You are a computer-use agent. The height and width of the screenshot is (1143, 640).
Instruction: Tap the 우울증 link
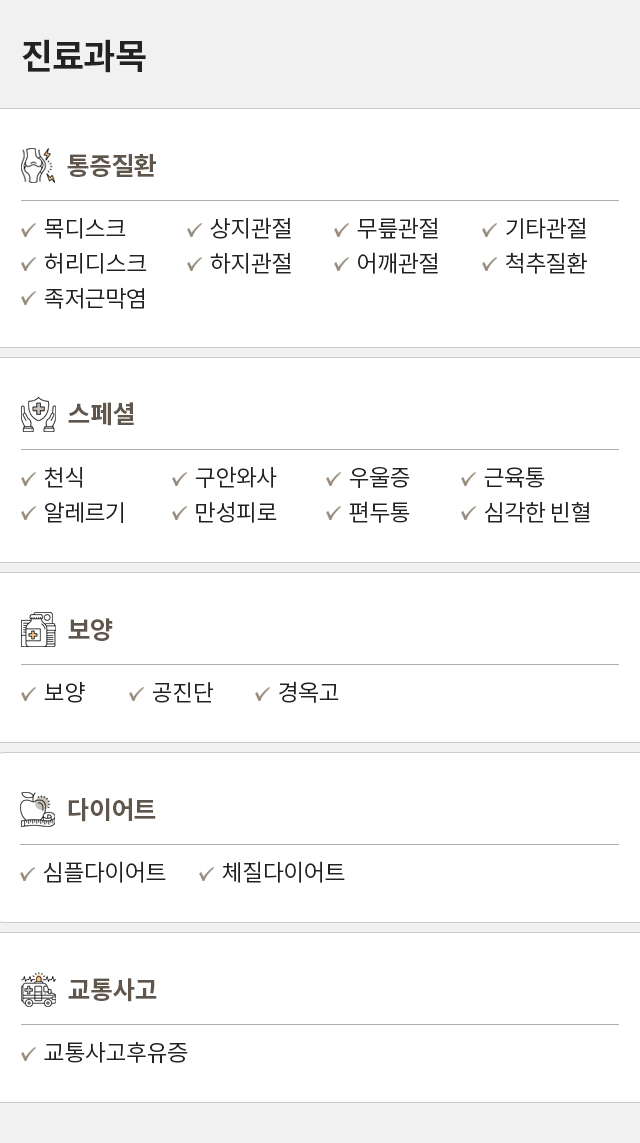point(379,477)
